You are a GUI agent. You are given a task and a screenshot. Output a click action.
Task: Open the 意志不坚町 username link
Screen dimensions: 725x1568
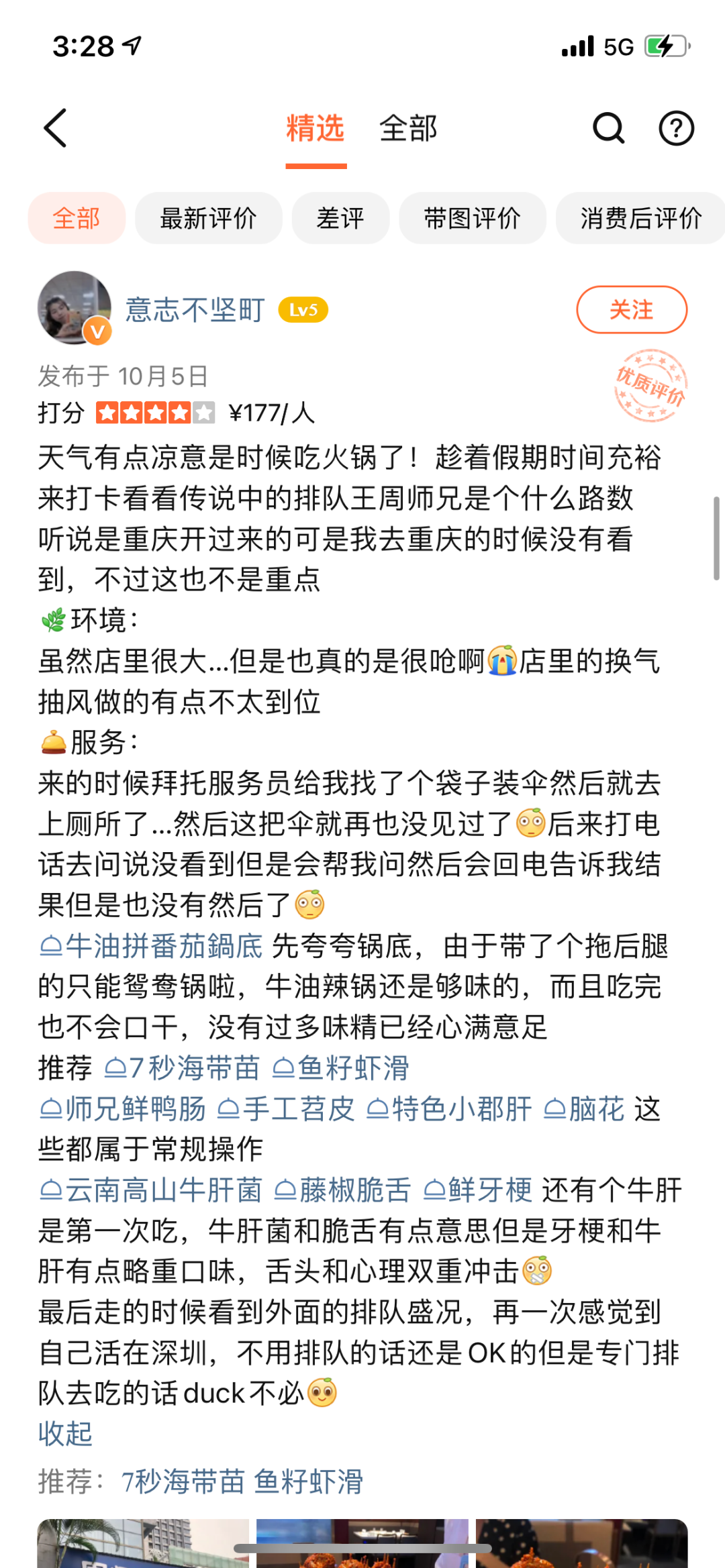coord(195,310)
